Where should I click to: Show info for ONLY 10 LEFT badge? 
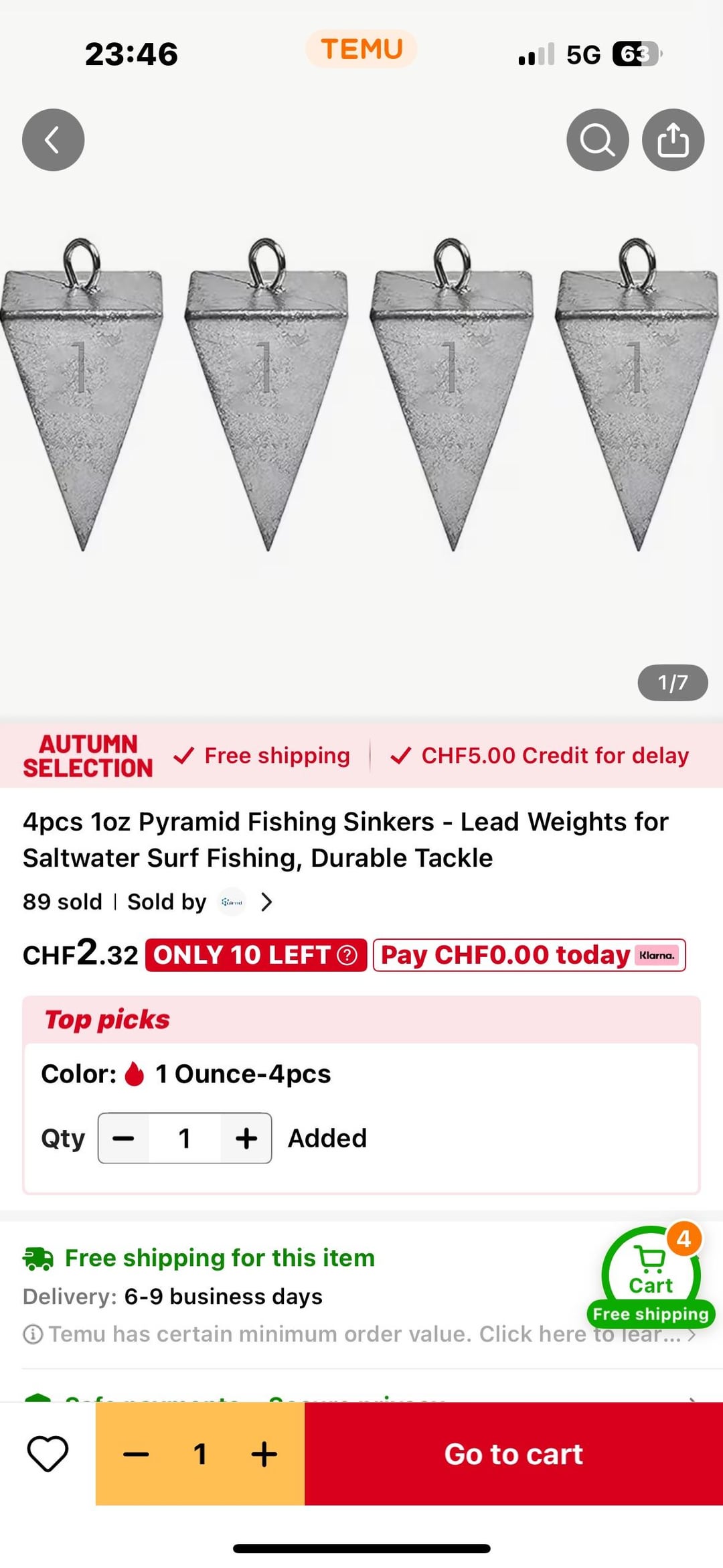point(347,954)
